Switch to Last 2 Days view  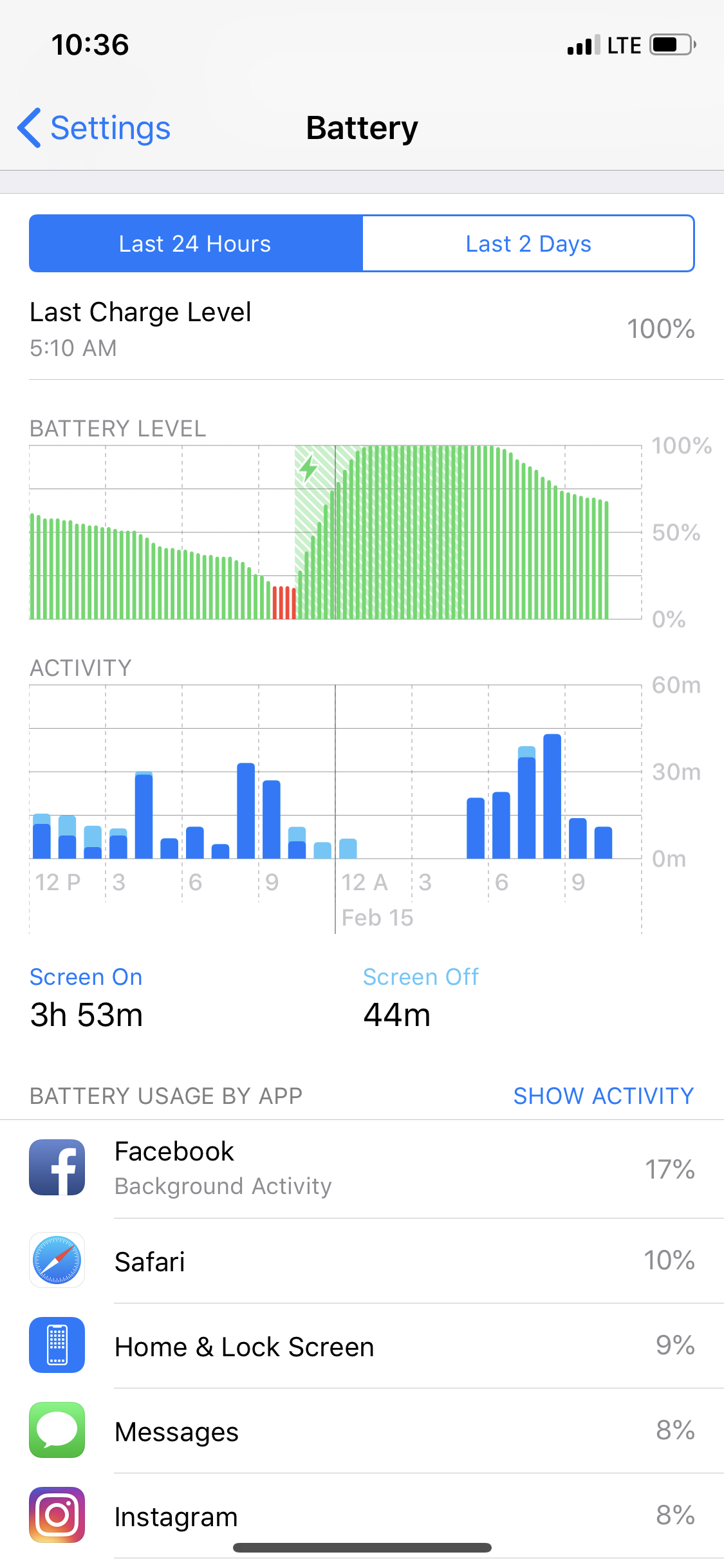528,244
